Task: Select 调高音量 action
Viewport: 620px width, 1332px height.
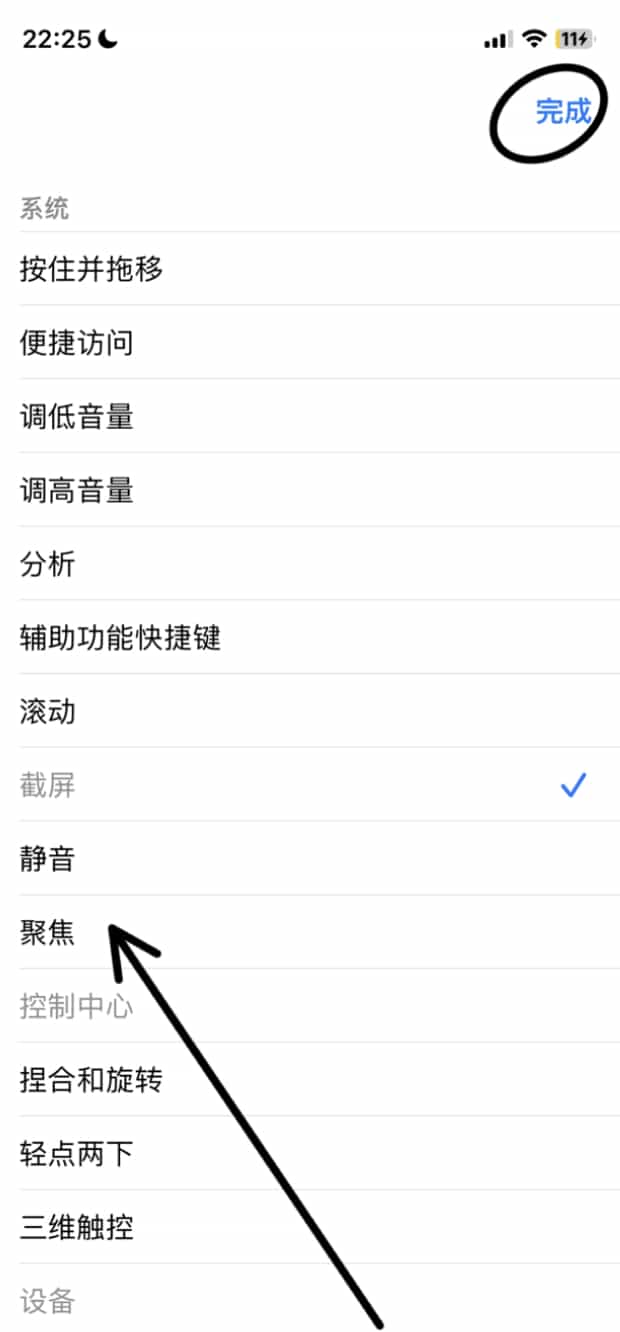Action: [x=310, y=490]
